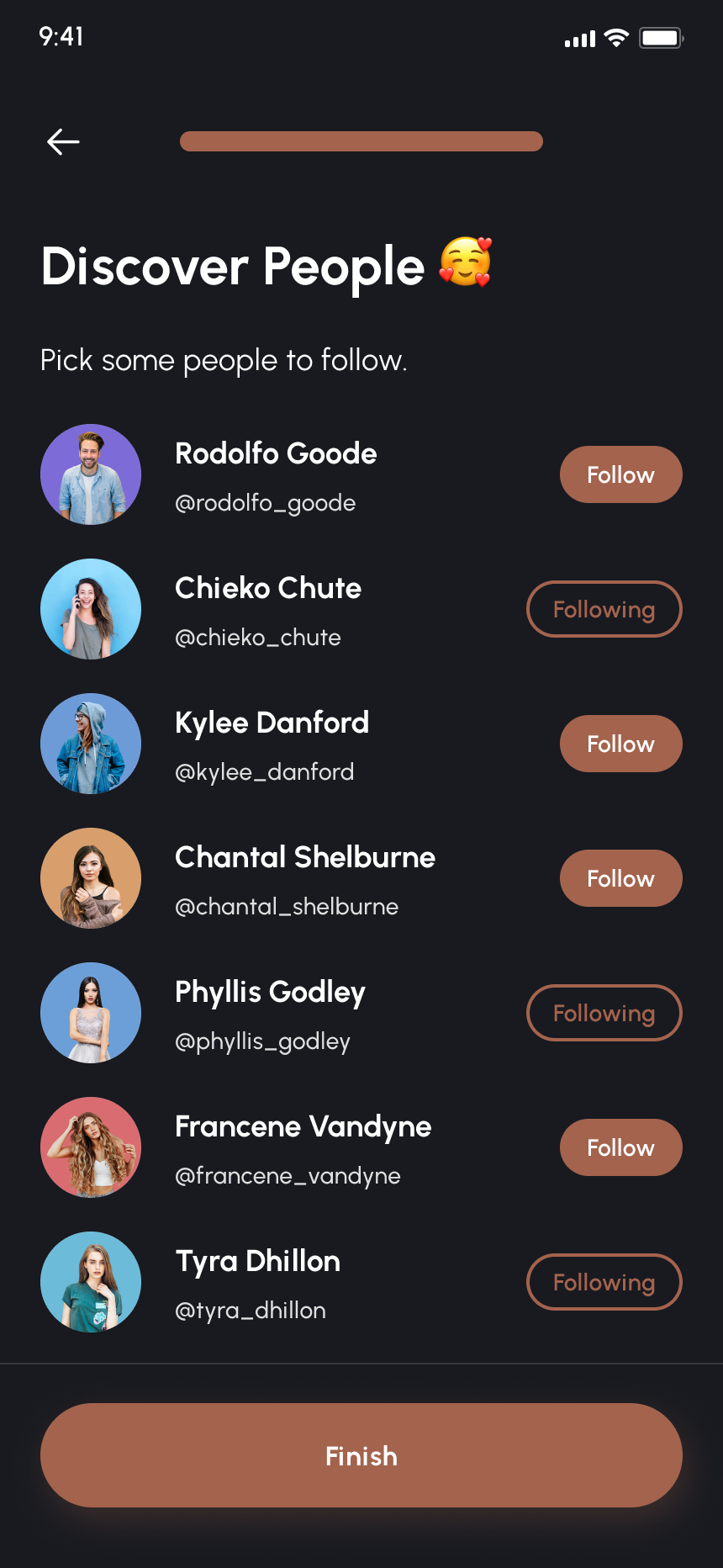Viewport: 723px width, 1568px height.
Task: View Chantal Shelburne's avatar
Action: (91, 878)
